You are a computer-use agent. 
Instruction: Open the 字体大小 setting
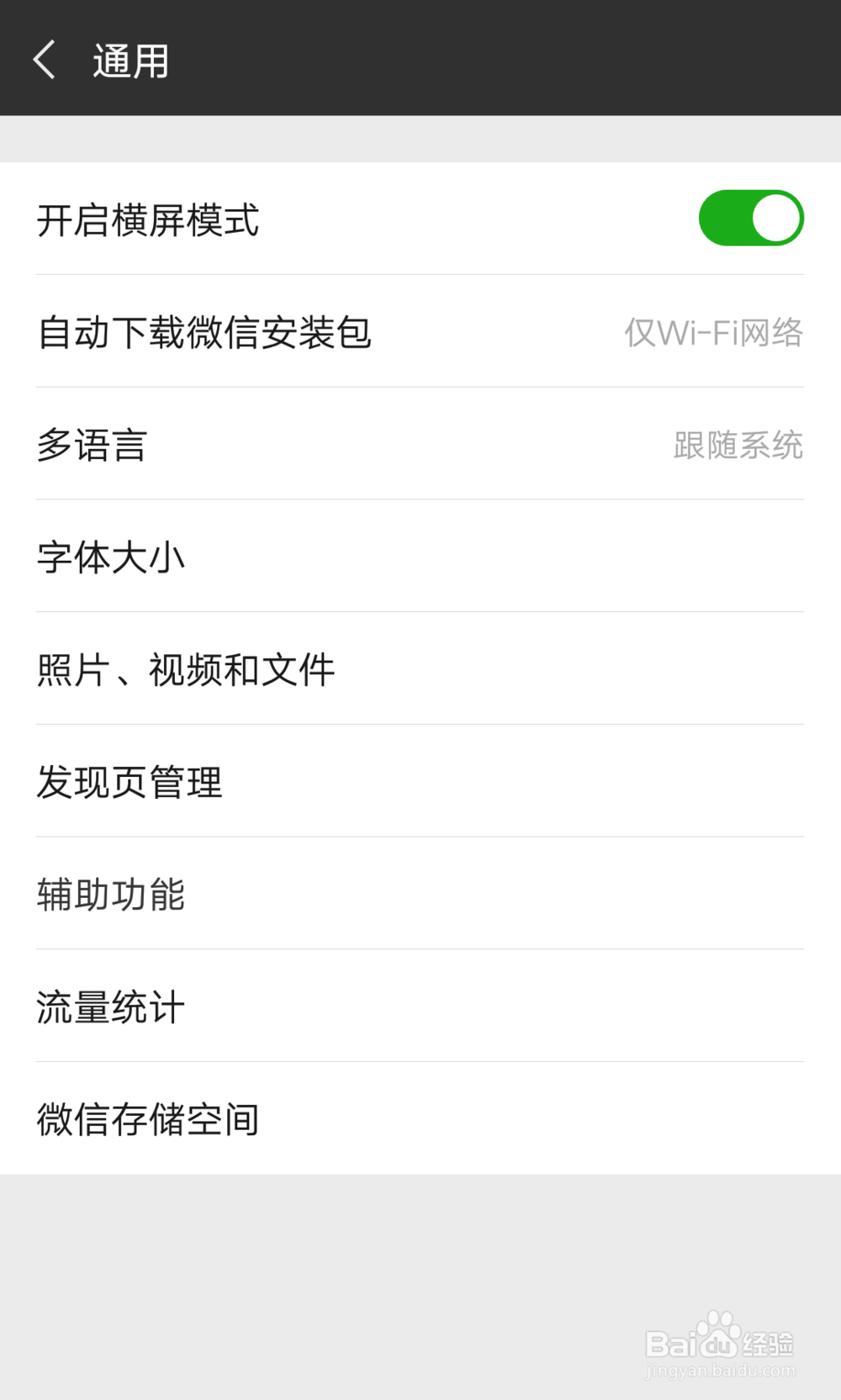click(420, 557)
